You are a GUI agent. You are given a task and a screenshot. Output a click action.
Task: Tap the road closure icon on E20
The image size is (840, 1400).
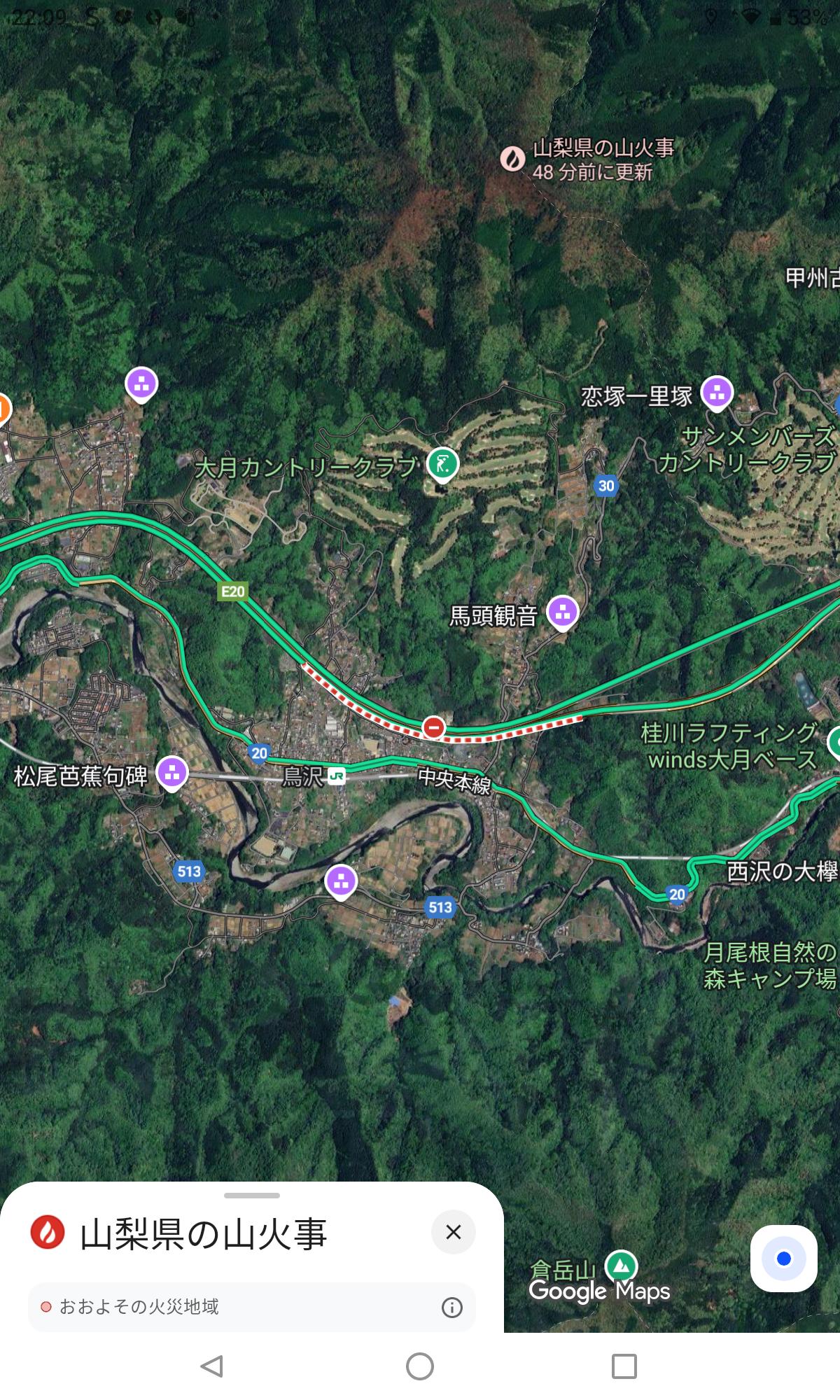[x=433, y=727]
